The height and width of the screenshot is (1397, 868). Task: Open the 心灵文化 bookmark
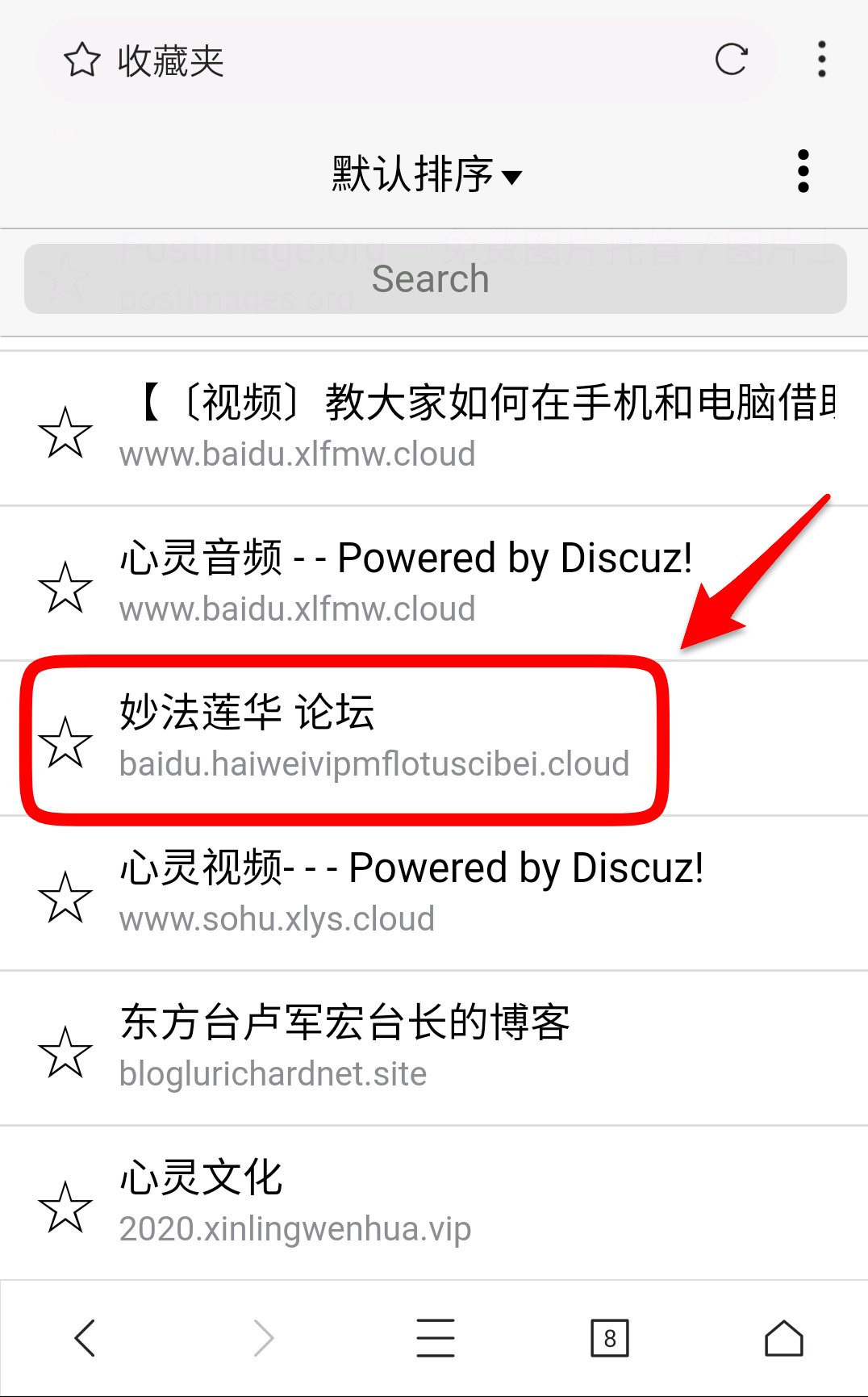click(x=434, y=1203)
